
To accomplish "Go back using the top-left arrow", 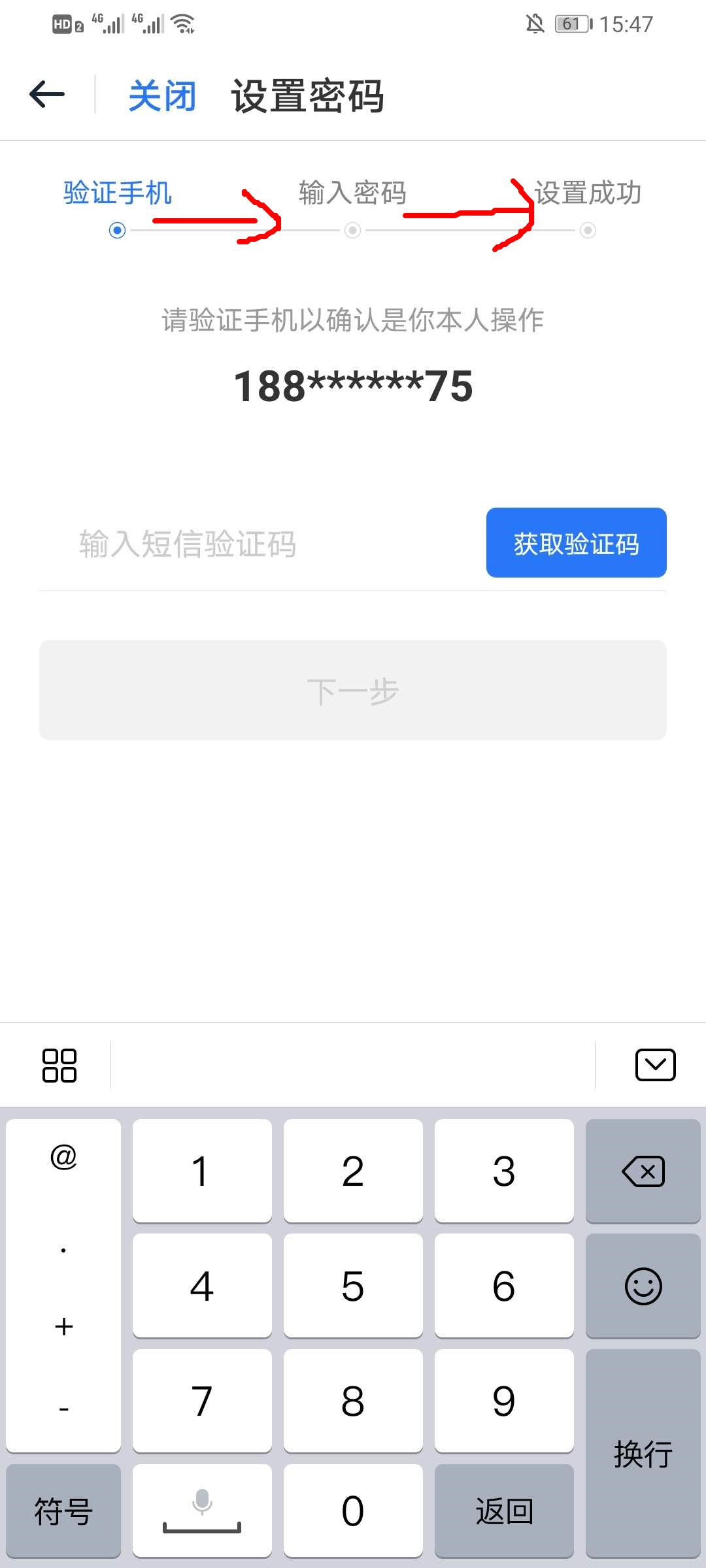I will [x=47, y=95].
